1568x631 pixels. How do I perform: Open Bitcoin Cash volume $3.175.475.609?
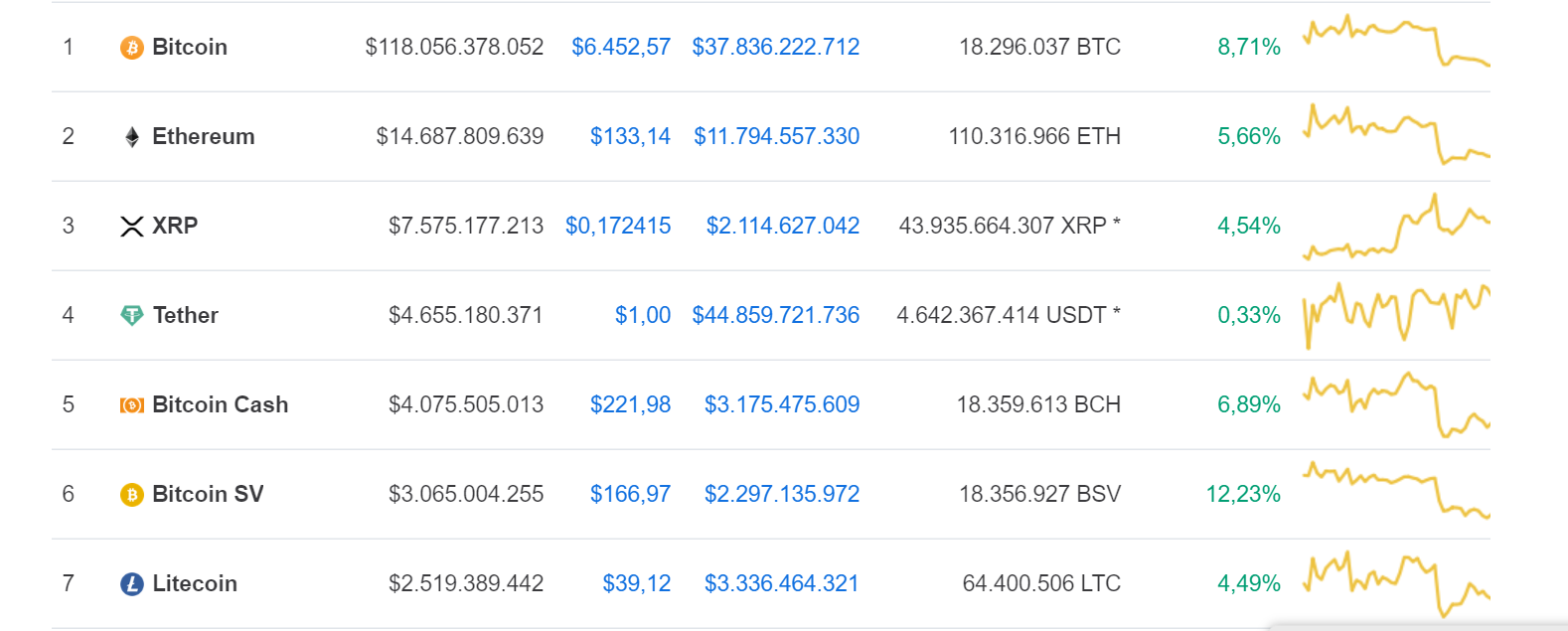click(x=782, y=404)
